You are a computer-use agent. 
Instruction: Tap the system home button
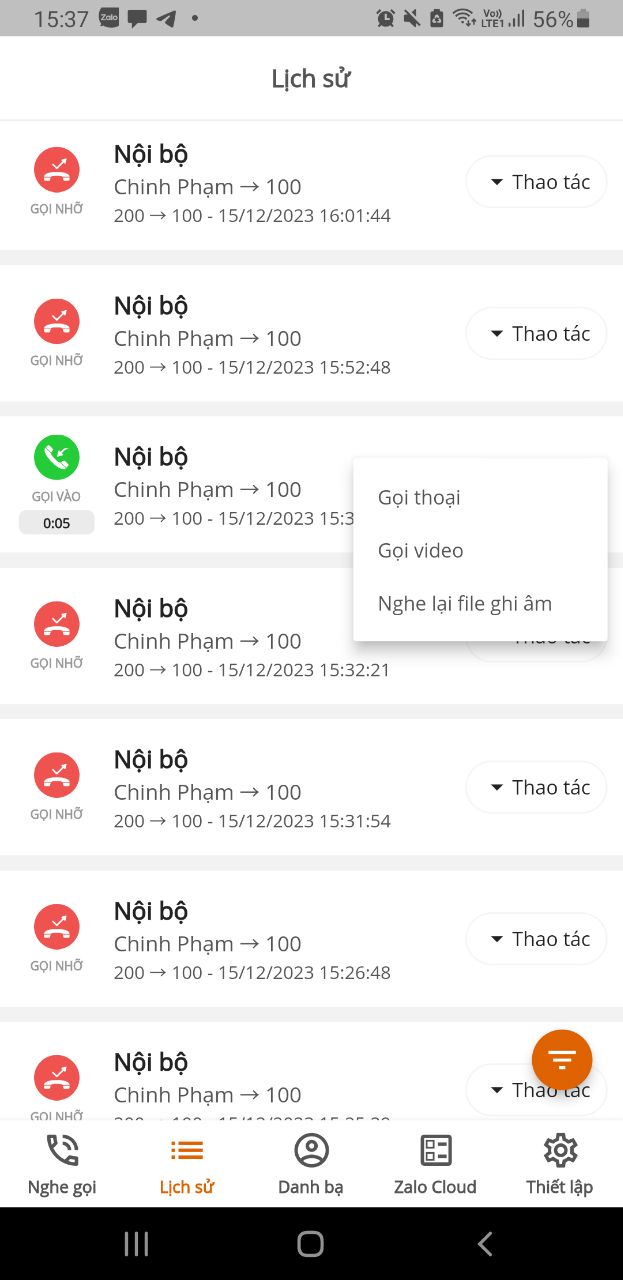point(311,1243)
